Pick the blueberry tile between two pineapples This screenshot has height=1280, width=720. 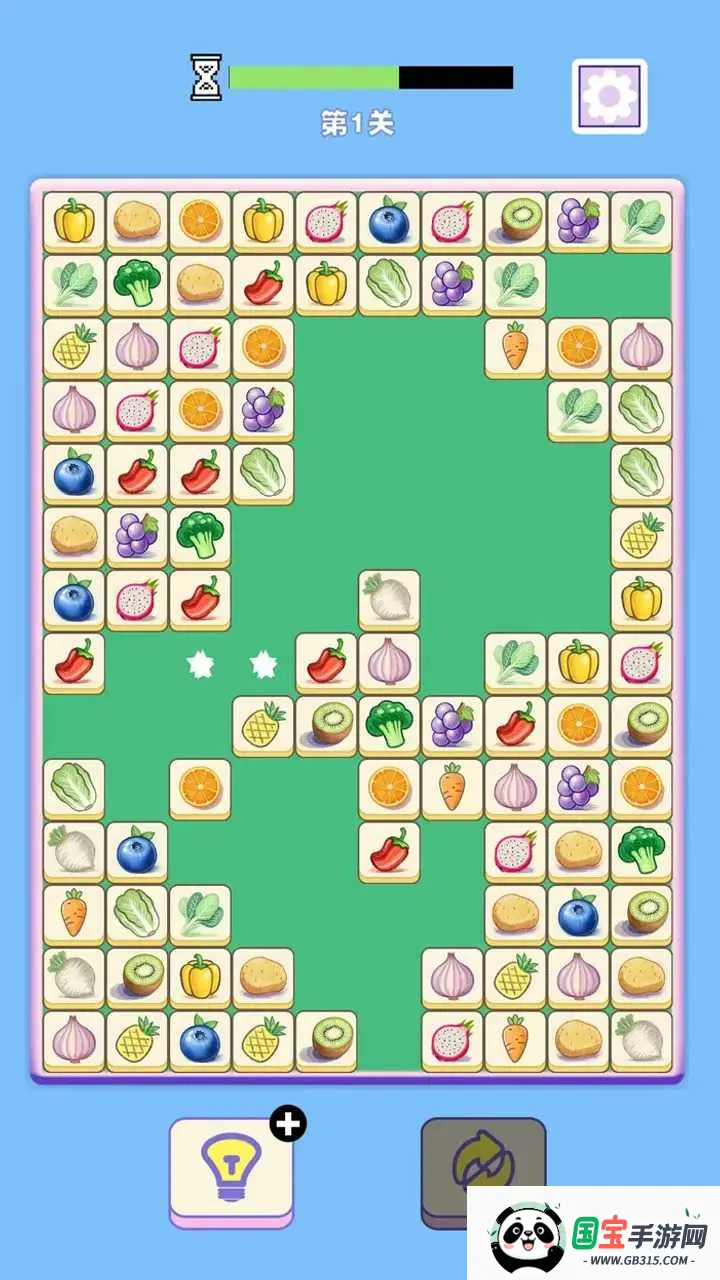(x=200, y=1039)
